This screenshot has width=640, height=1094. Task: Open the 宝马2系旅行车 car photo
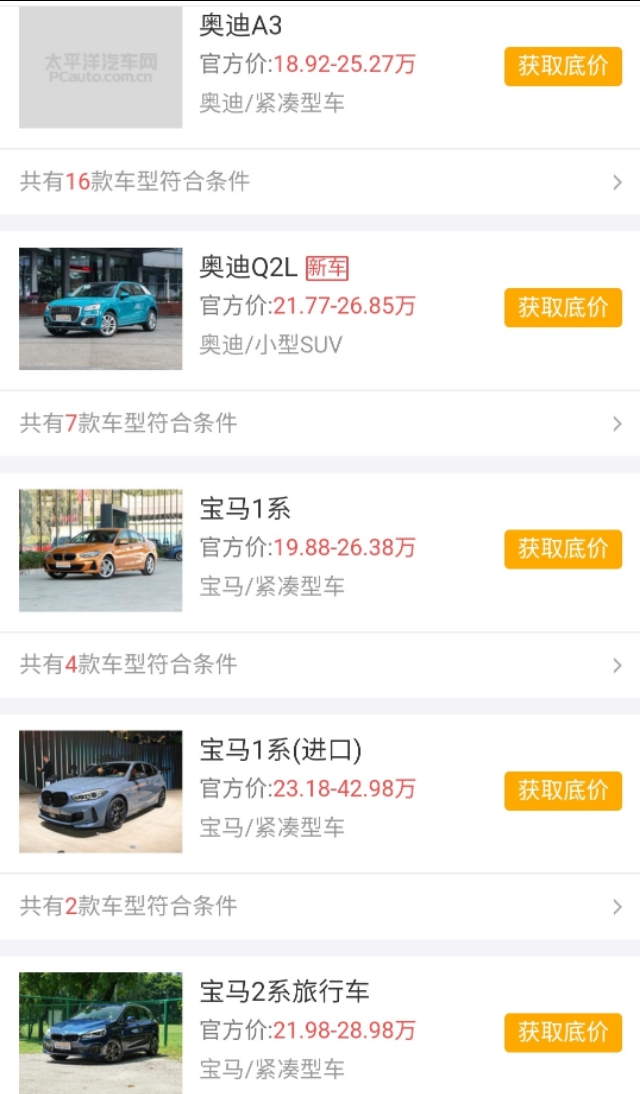100,1032
